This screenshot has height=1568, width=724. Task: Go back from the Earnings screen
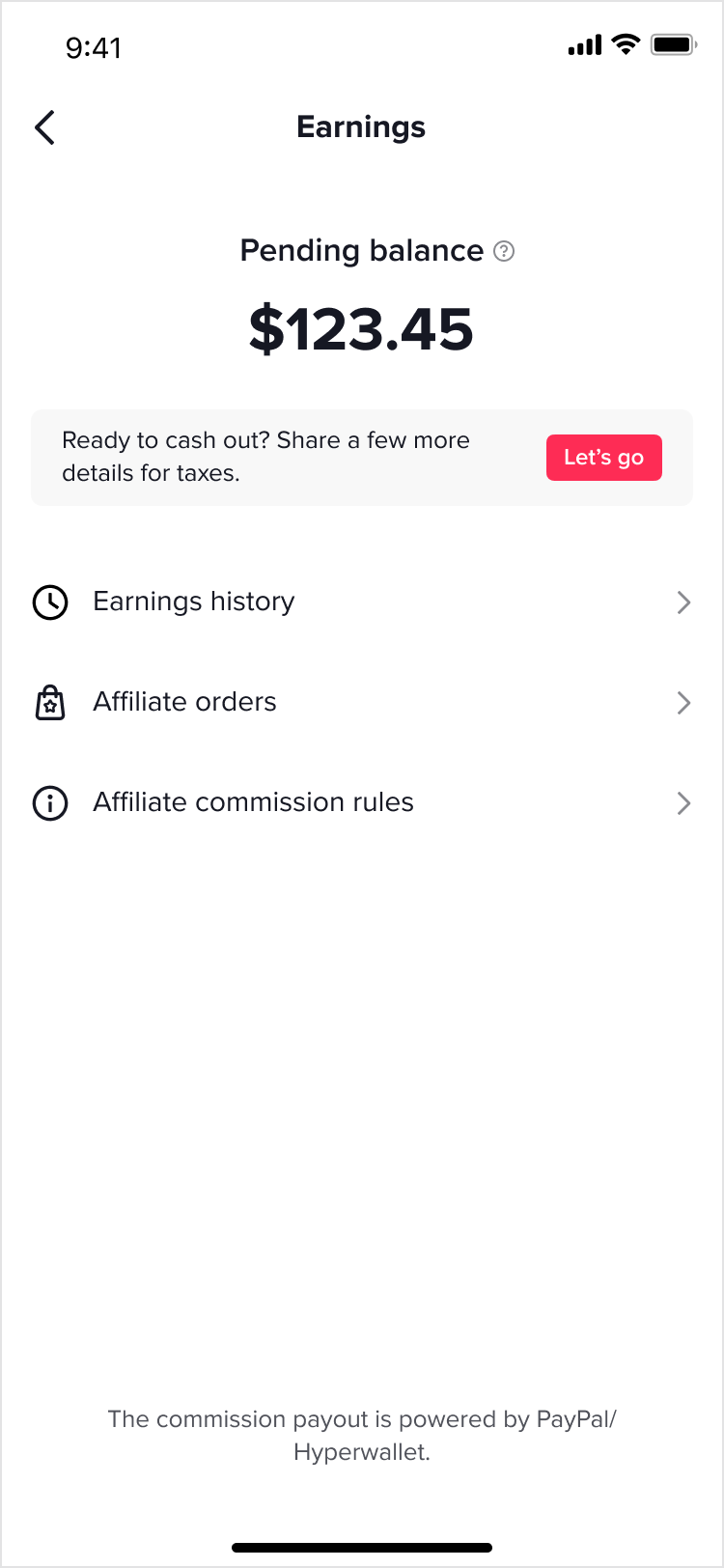[x=45, y=127]
